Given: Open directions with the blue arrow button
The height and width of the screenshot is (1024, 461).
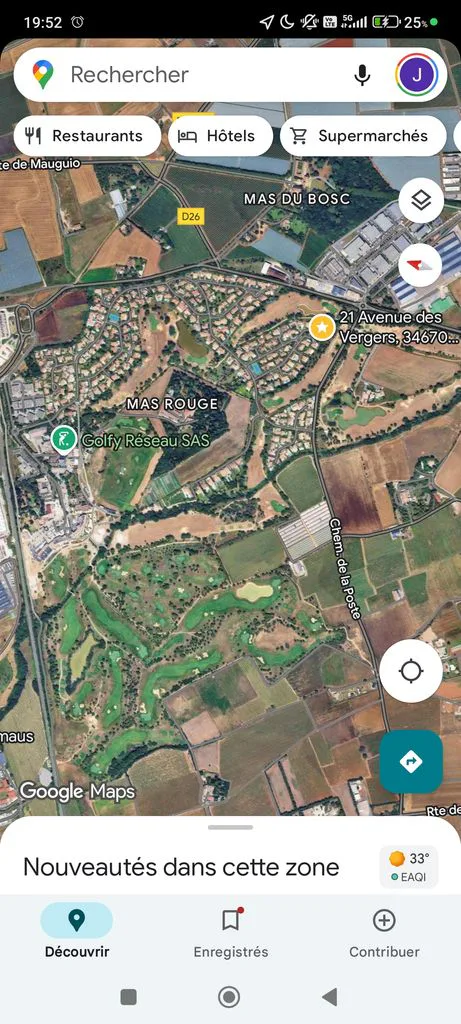Looking at the screenshot, I should 411,761.
